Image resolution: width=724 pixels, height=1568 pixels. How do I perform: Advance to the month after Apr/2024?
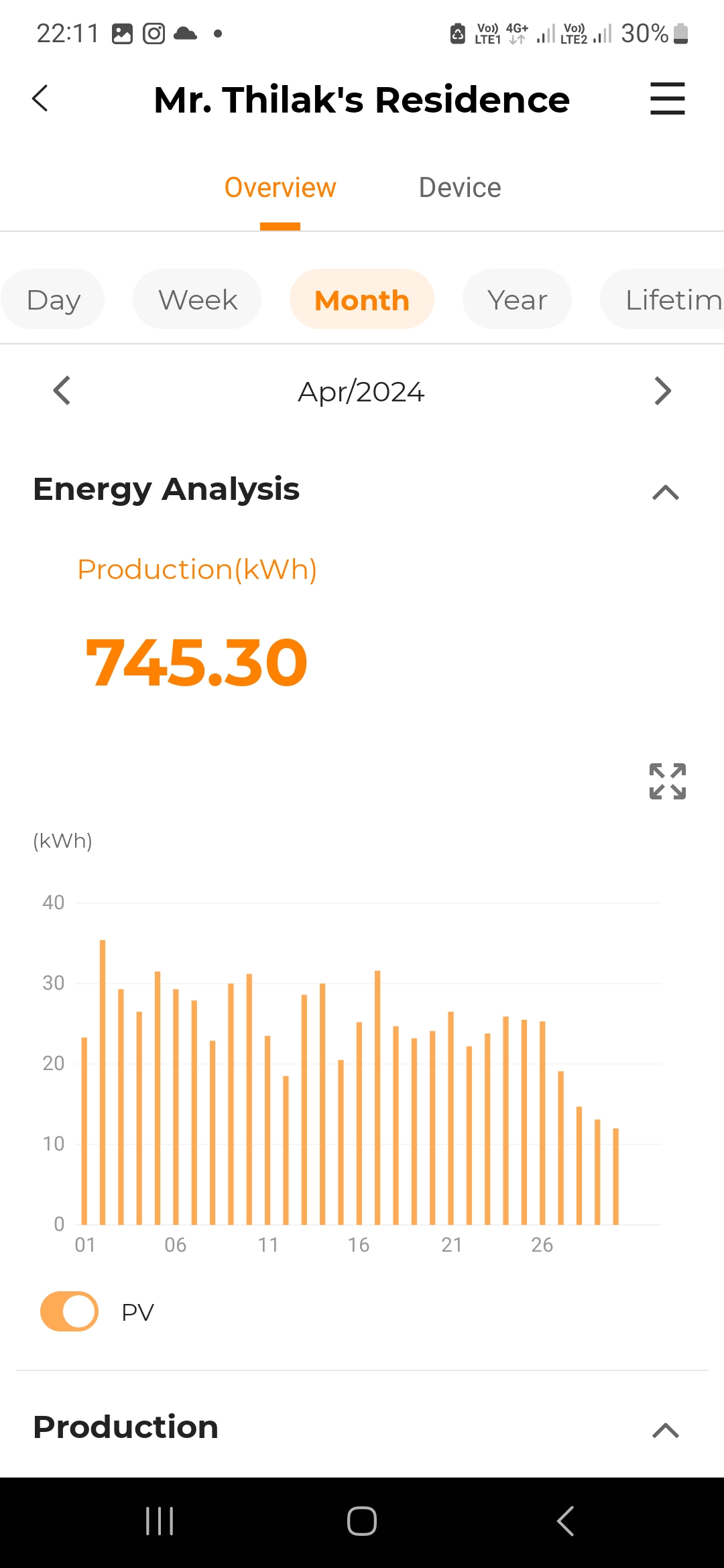662,391
